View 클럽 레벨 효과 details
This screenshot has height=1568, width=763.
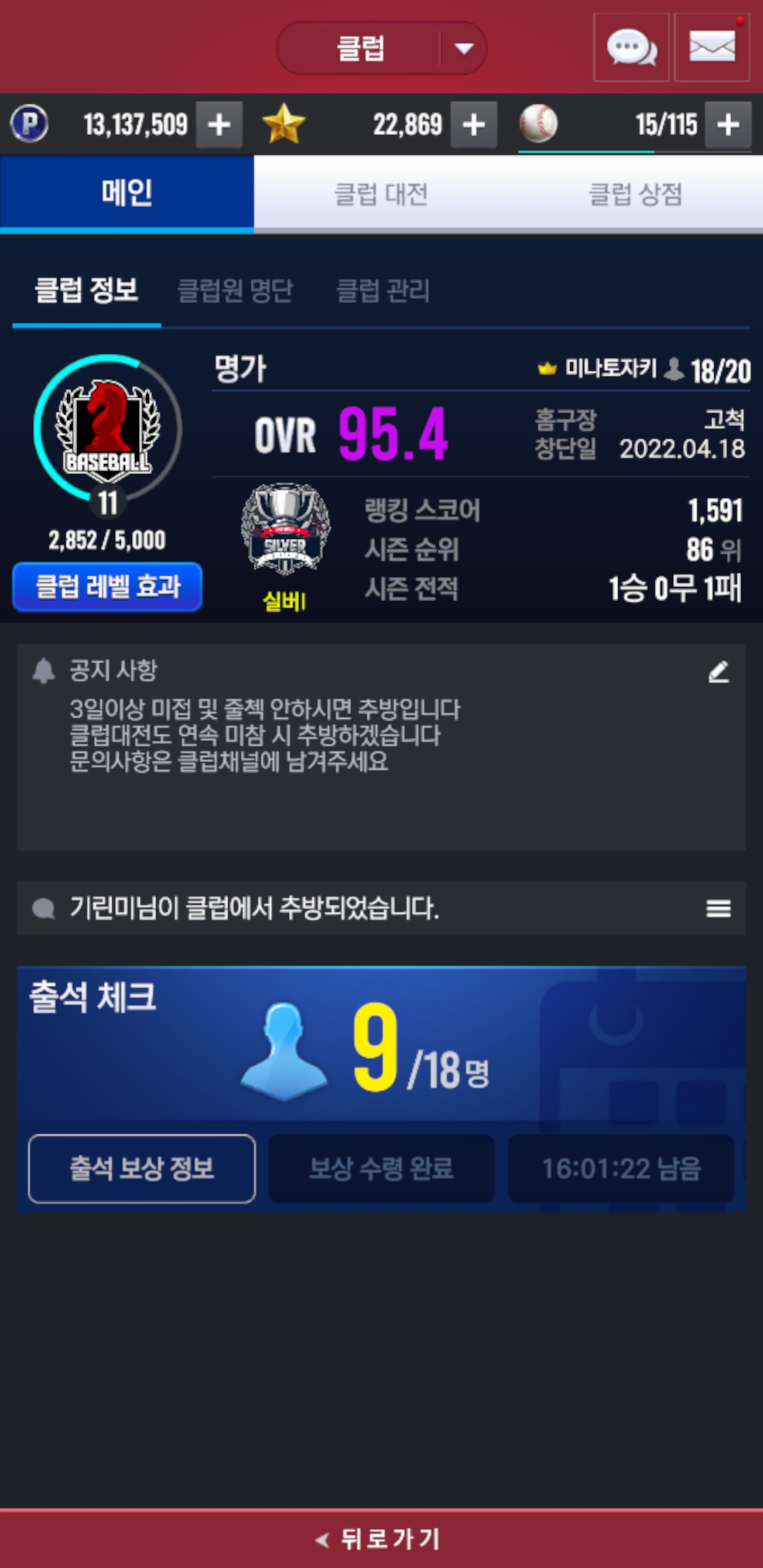pyautogui.click(x=107, y=587)
